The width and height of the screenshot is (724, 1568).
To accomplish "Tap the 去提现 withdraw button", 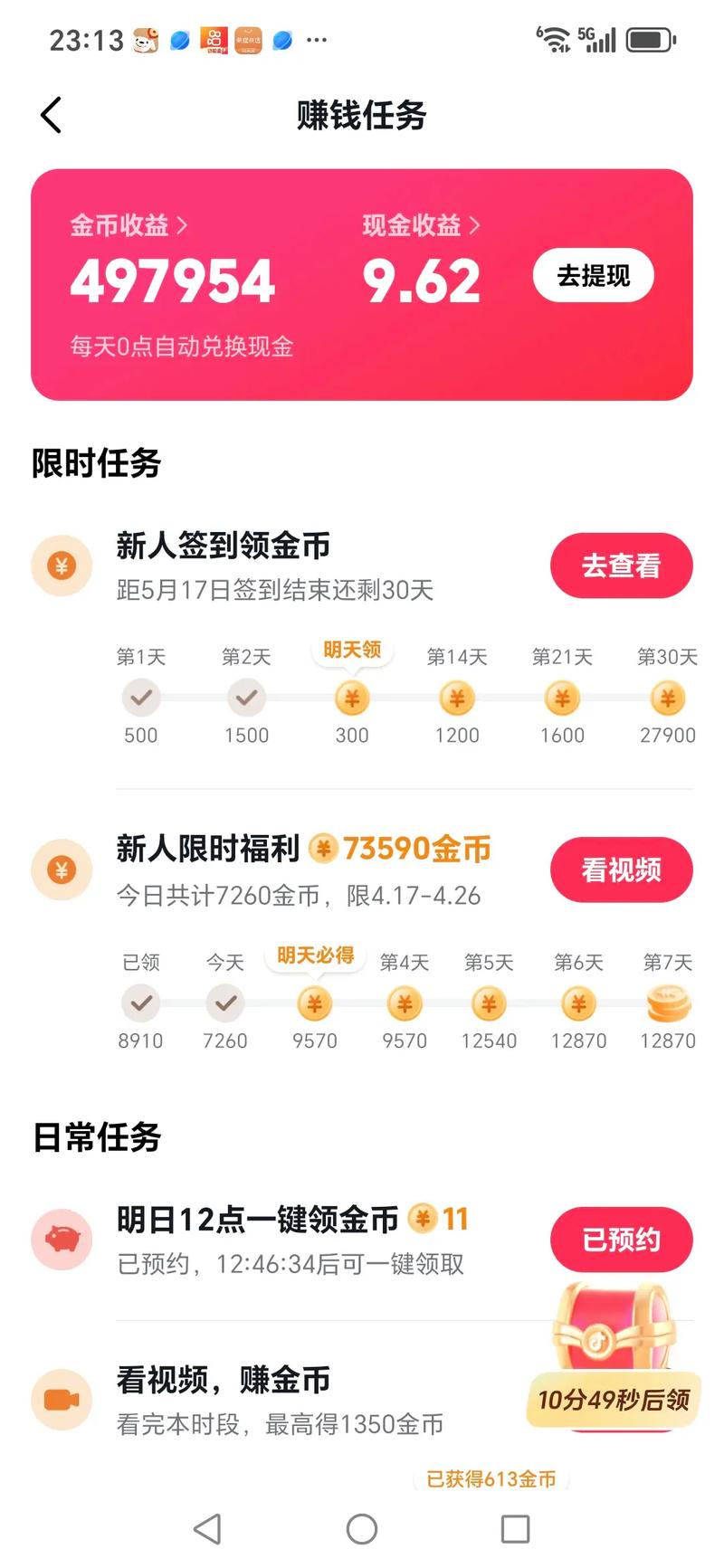I will (x=593, y=275).
